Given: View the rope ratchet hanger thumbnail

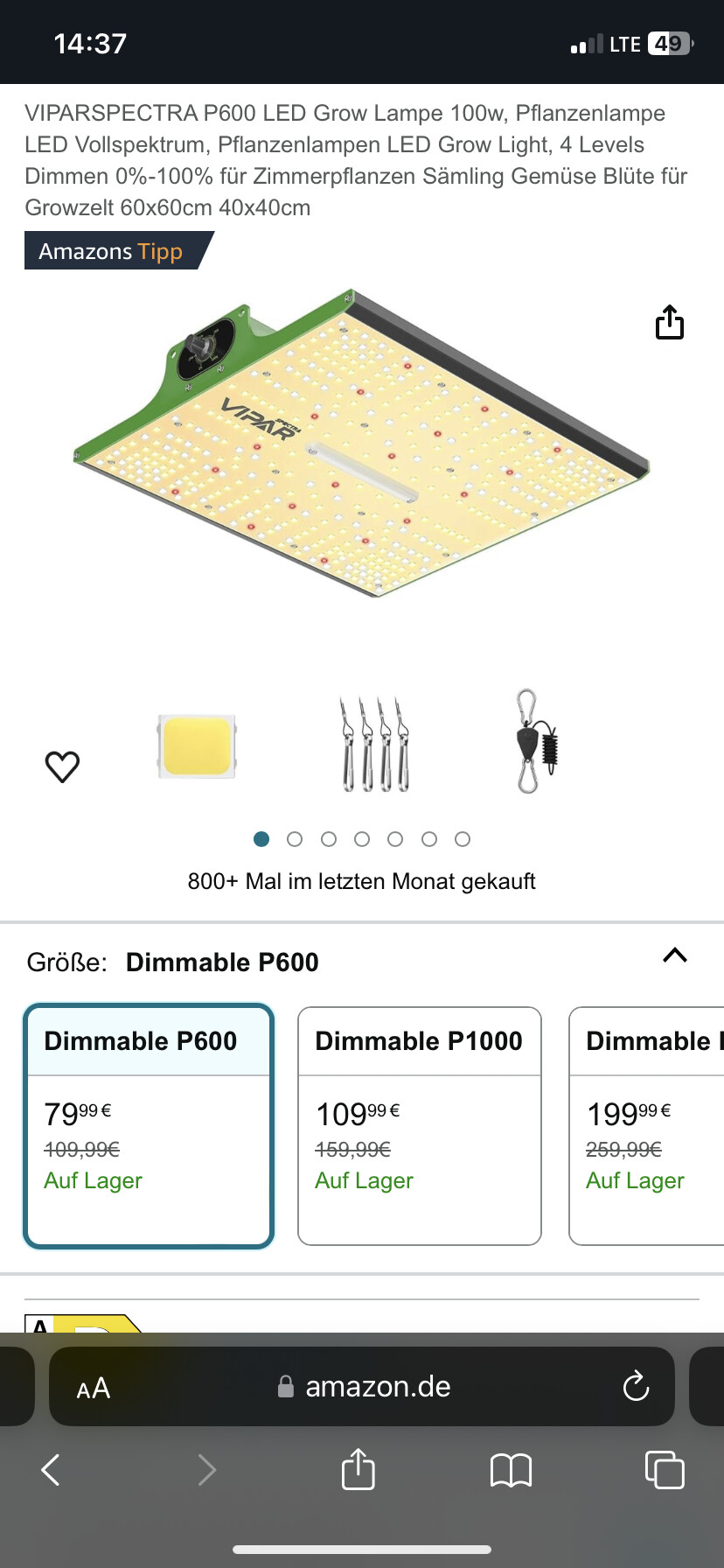Looking at the screenshot, I should tap(535, 742).
